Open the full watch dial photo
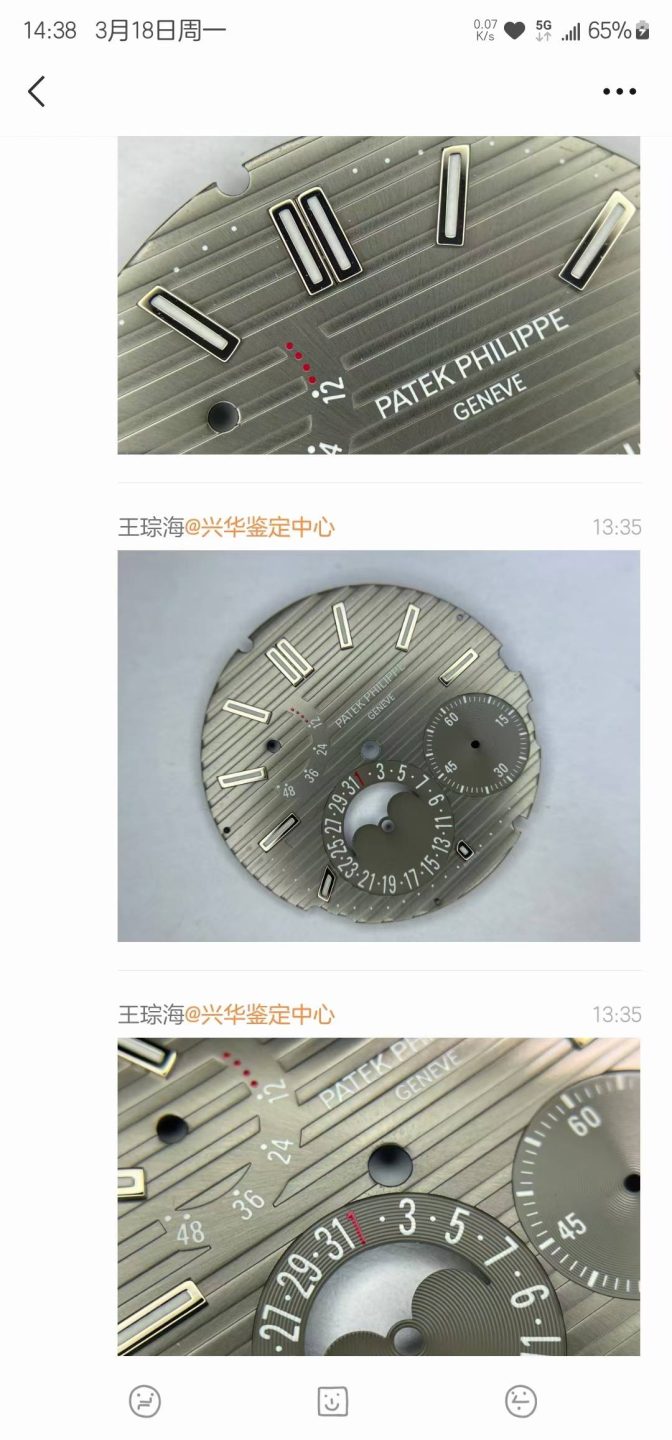The height and width of the screenshot is (1440, 672). (x=379, y=746)
